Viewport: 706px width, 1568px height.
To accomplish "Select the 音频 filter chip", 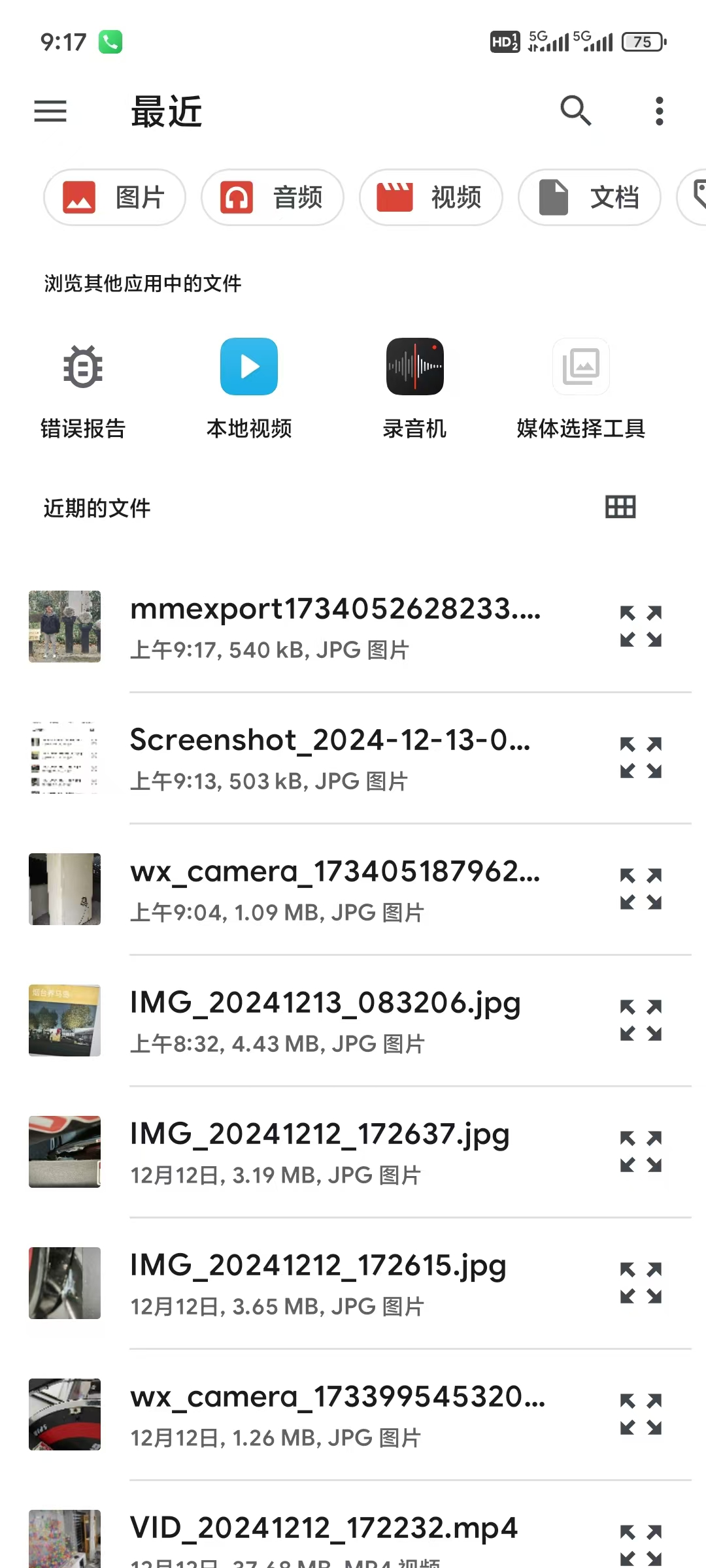I will pyautogui.click(x=273, y=197).
